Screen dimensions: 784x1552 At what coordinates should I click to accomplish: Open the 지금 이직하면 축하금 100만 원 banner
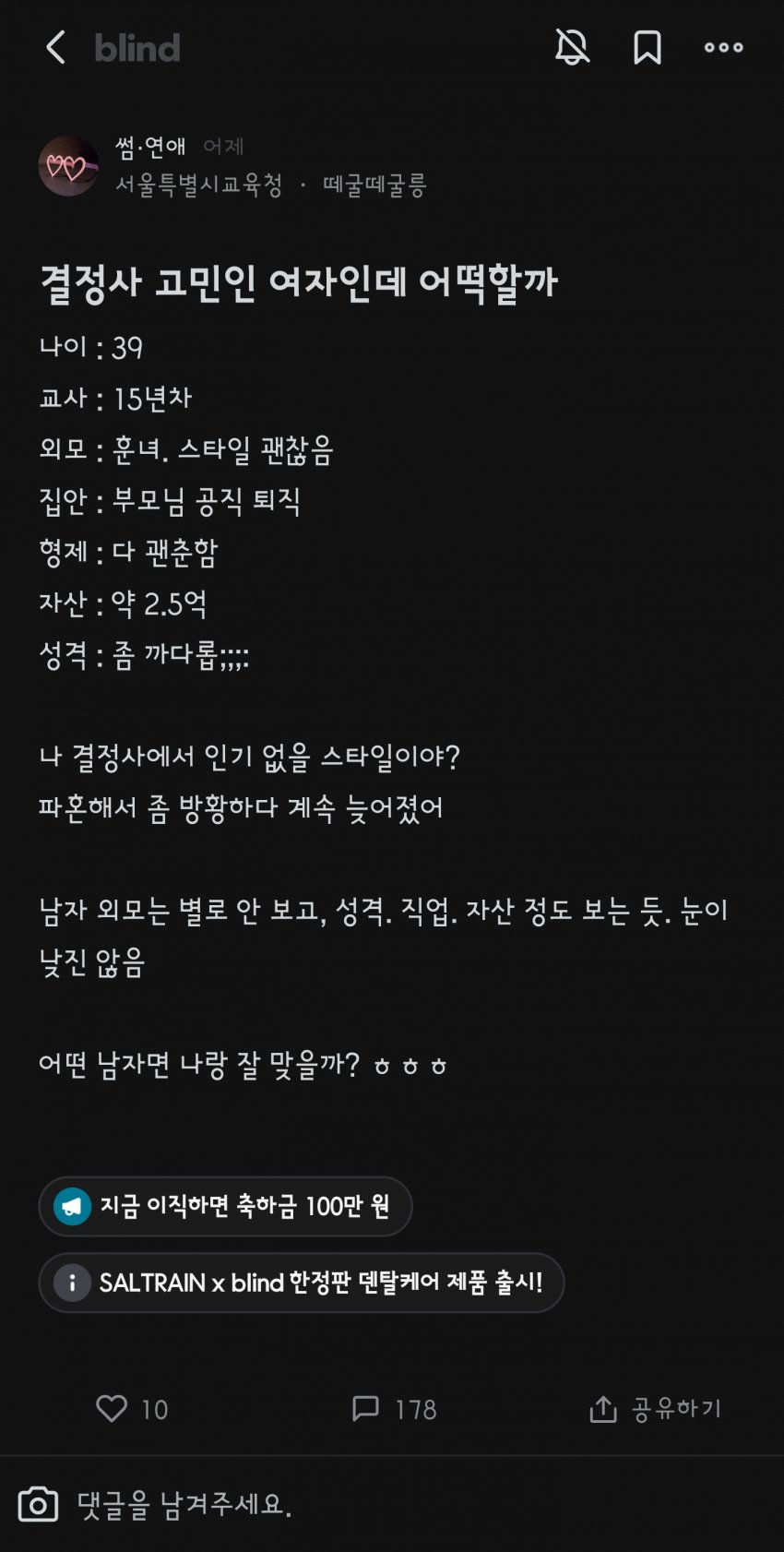(226, 1206)
